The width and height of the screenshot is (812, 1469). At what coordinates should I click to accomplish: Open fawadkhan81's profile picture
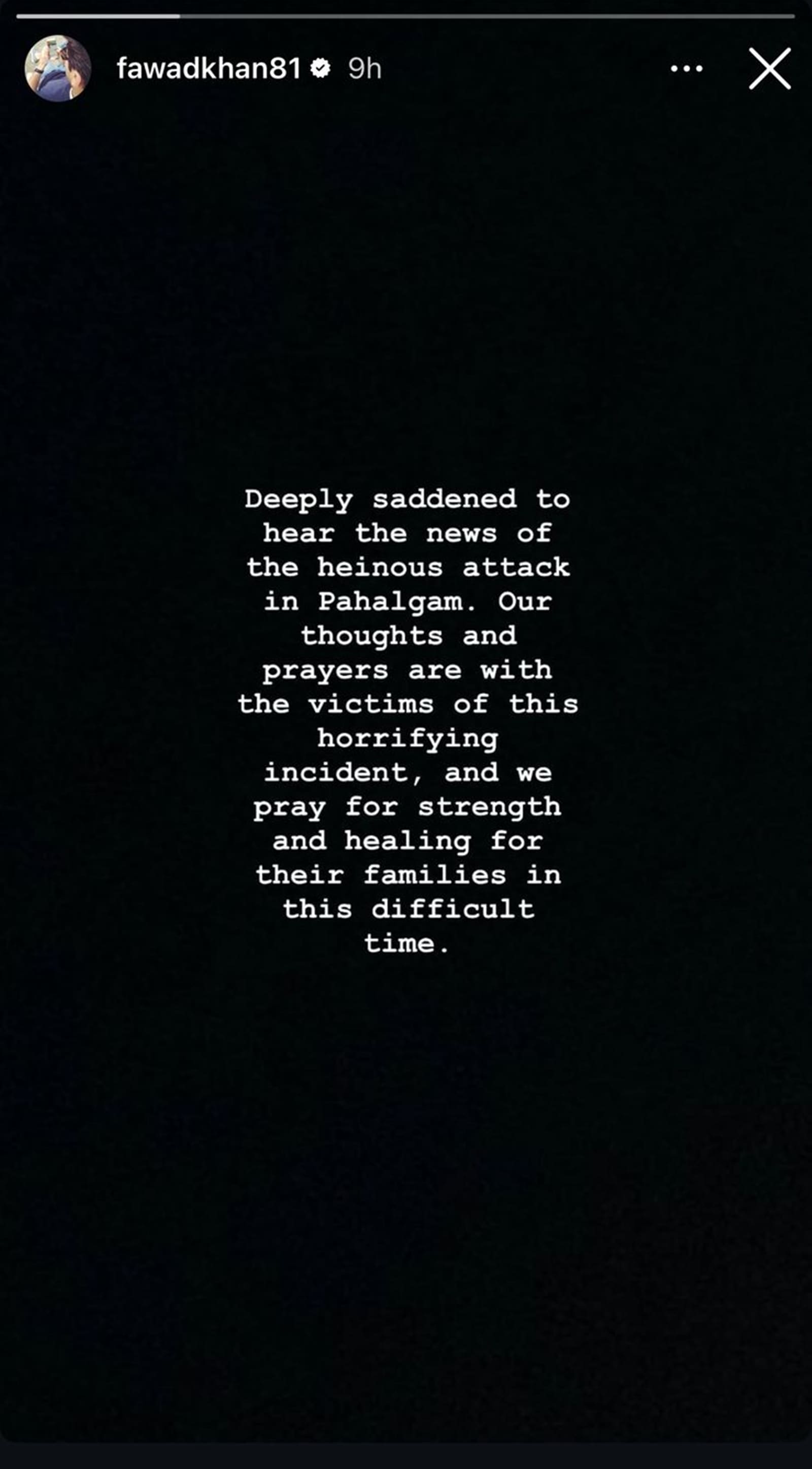[x=57, y=69]
